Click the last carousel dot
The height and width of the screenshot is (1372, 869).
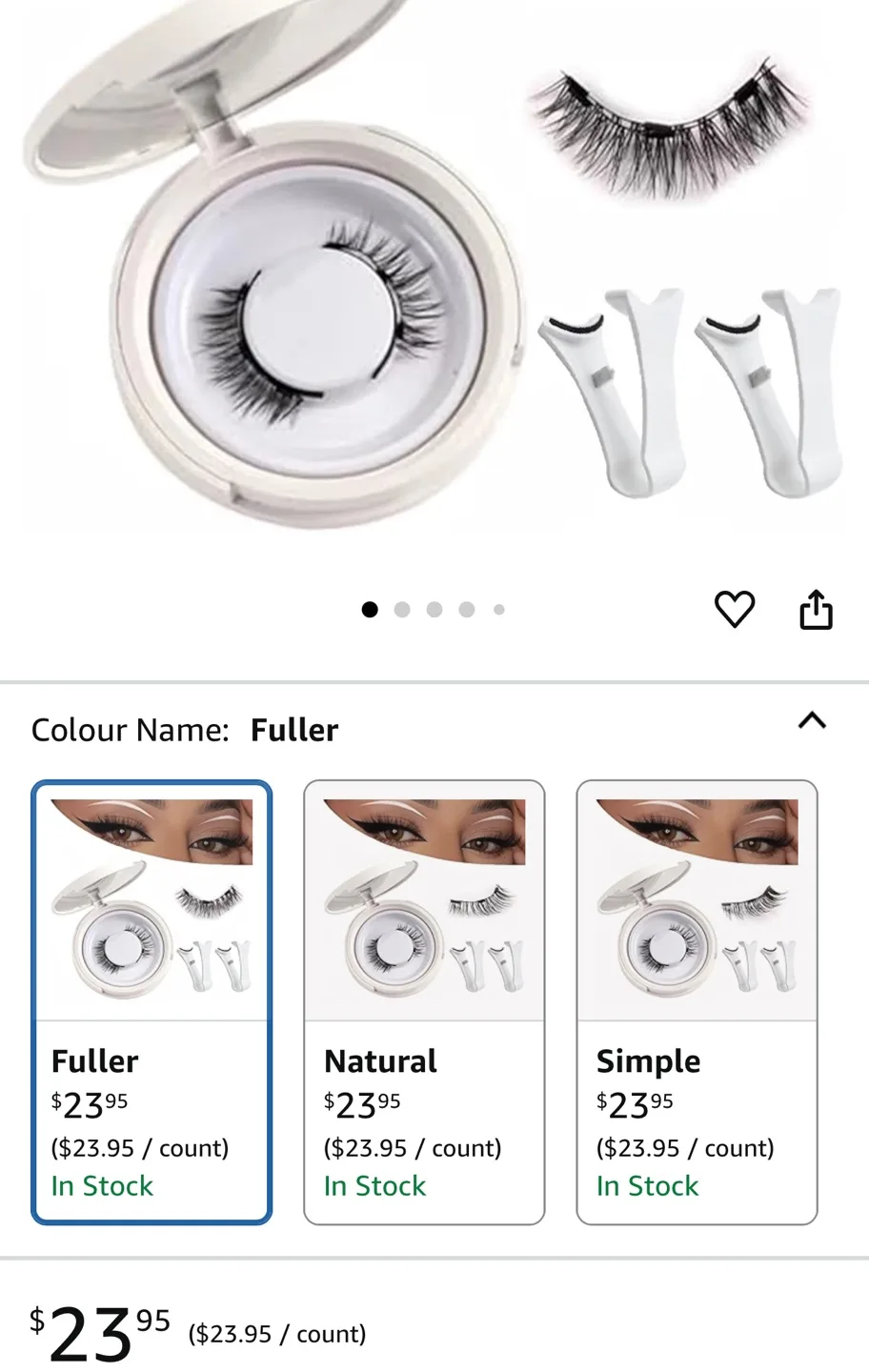click(x=498, y=609)
